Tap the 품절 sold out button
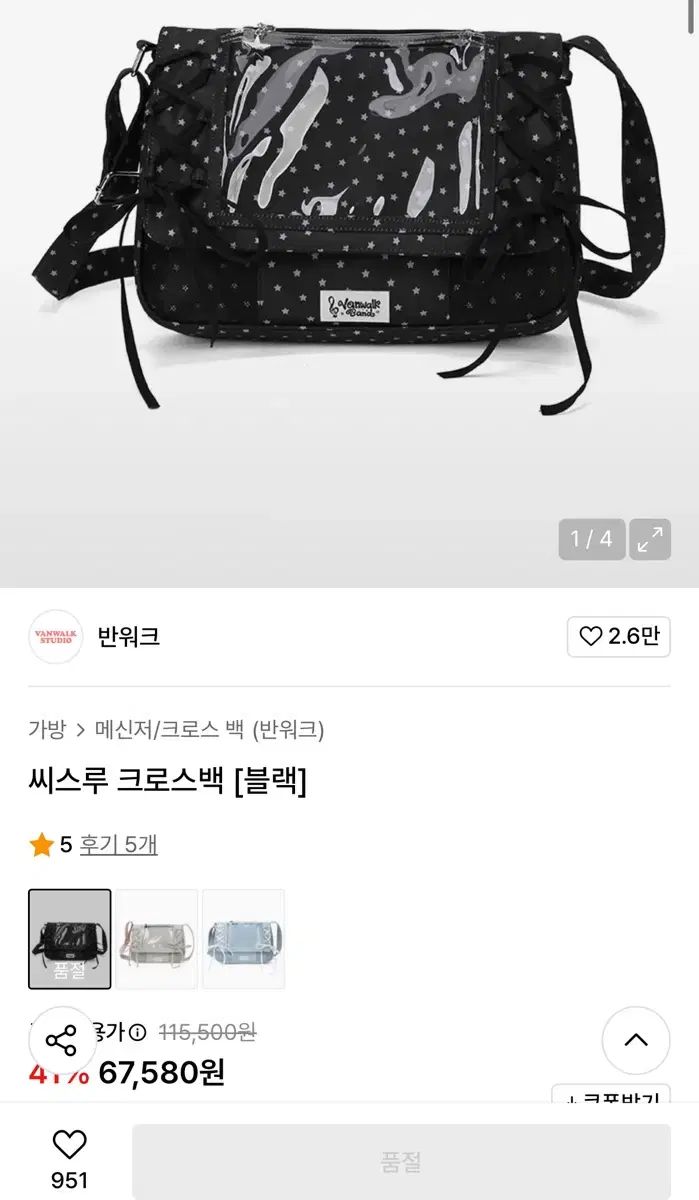Image resolution: width=699 pixels, height=1200 pixels. (x=401, y=1161)
